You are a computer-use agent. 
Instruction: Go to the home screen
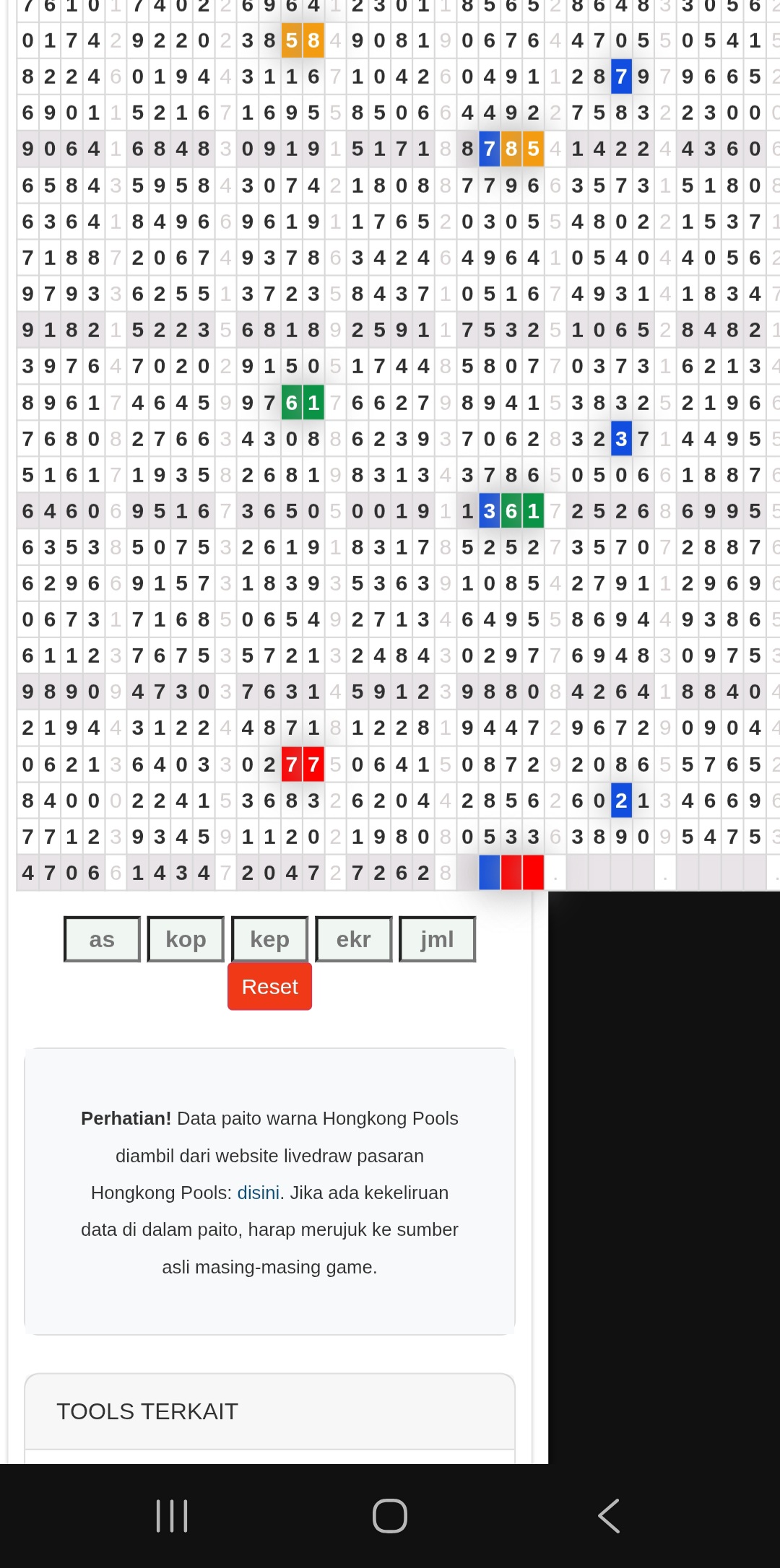pyautogui.click(x=390, y=1515)
